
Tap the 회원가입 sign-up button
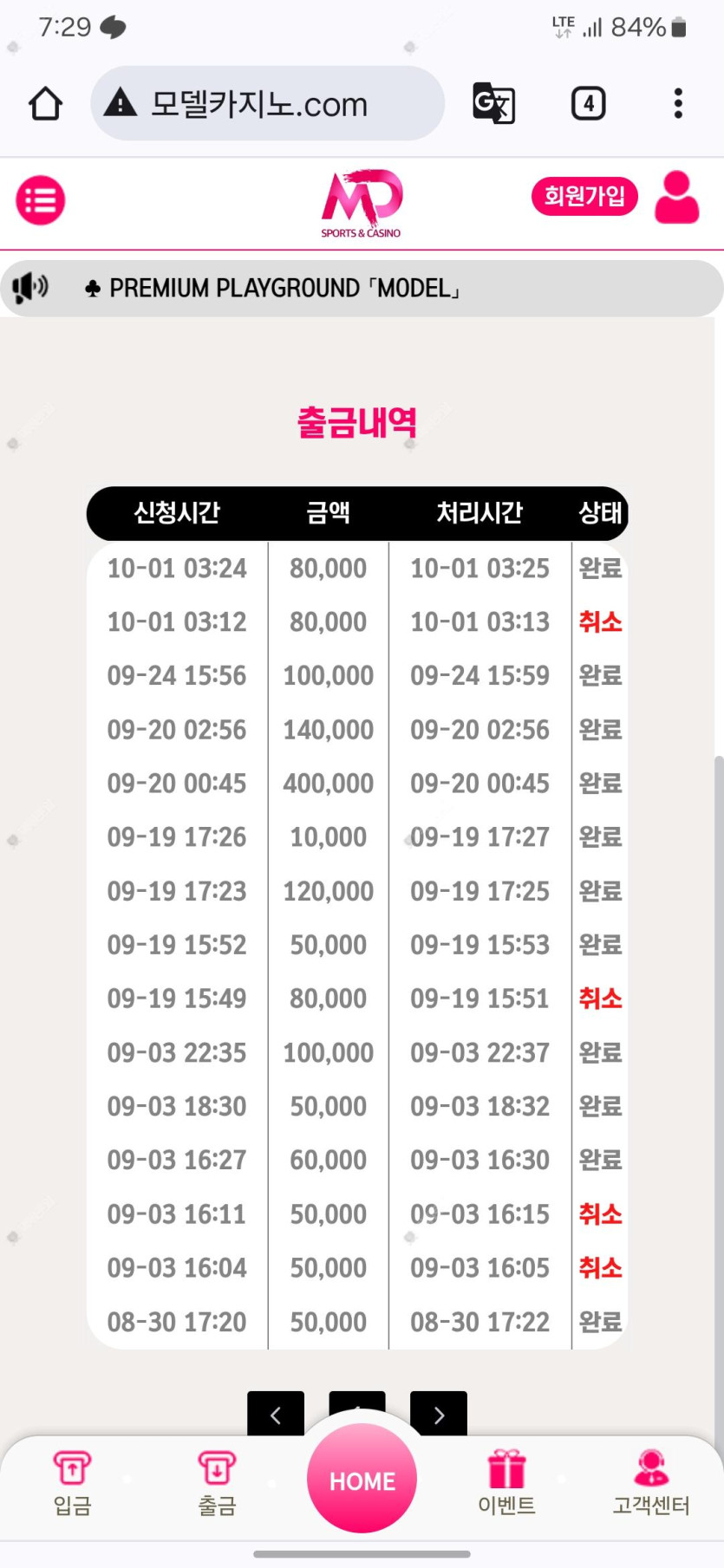tap(584, 196)
